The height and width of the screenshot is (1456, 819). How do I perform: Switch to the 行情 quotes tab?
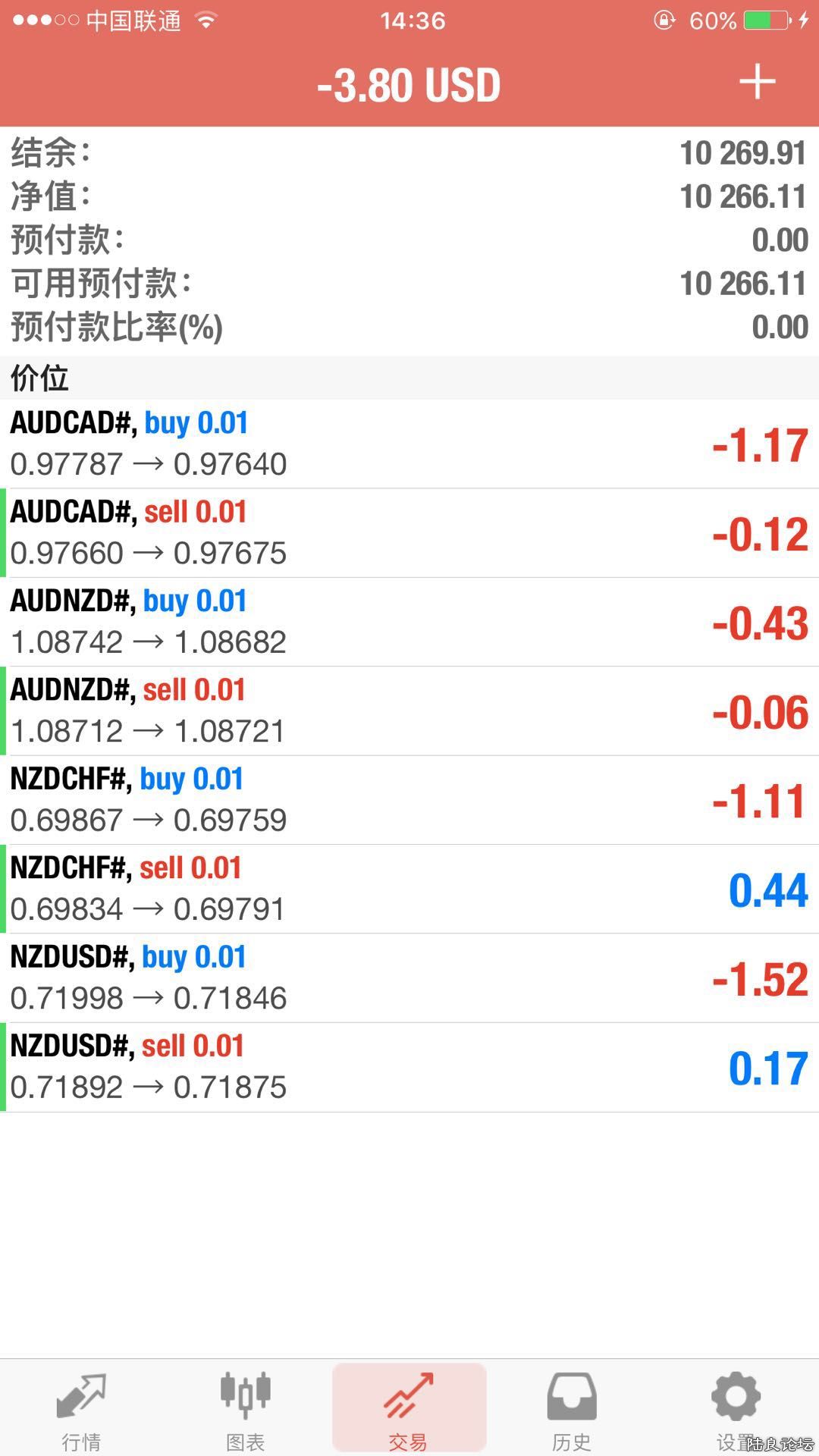81,1409
